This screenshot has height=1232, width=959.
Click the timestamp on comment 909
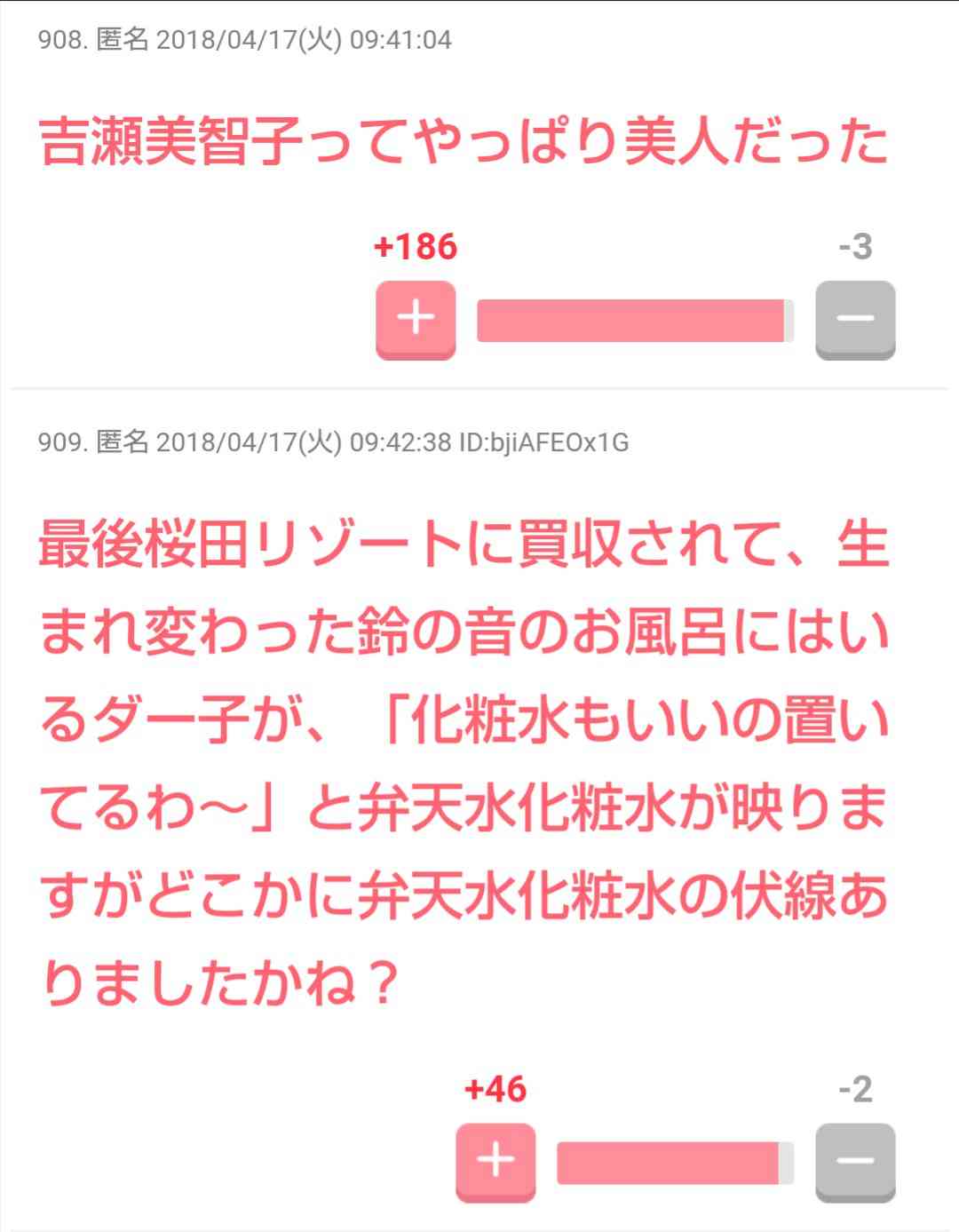(x=306, y=441)
